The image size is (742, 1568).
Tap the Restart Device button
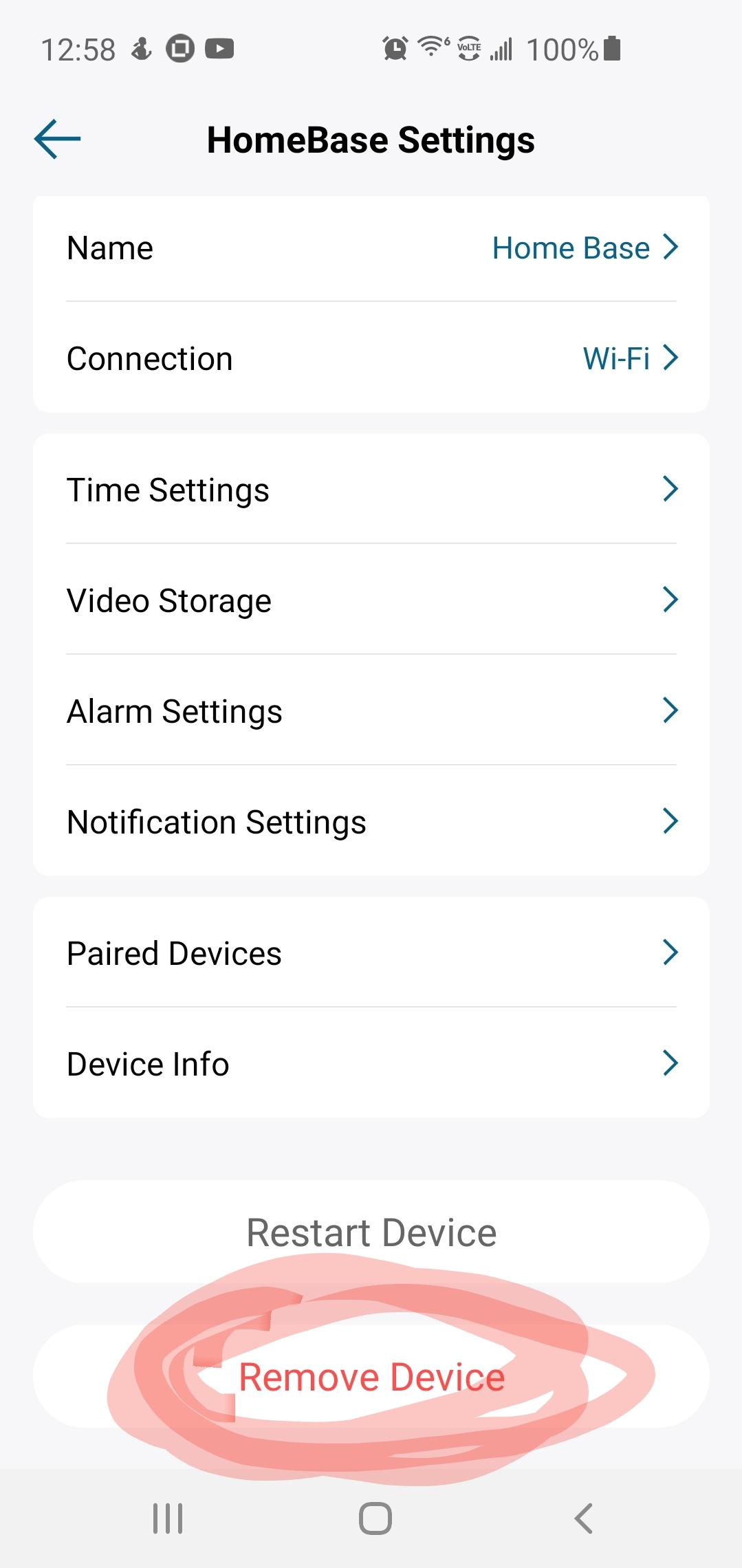tap(371, 1232)
